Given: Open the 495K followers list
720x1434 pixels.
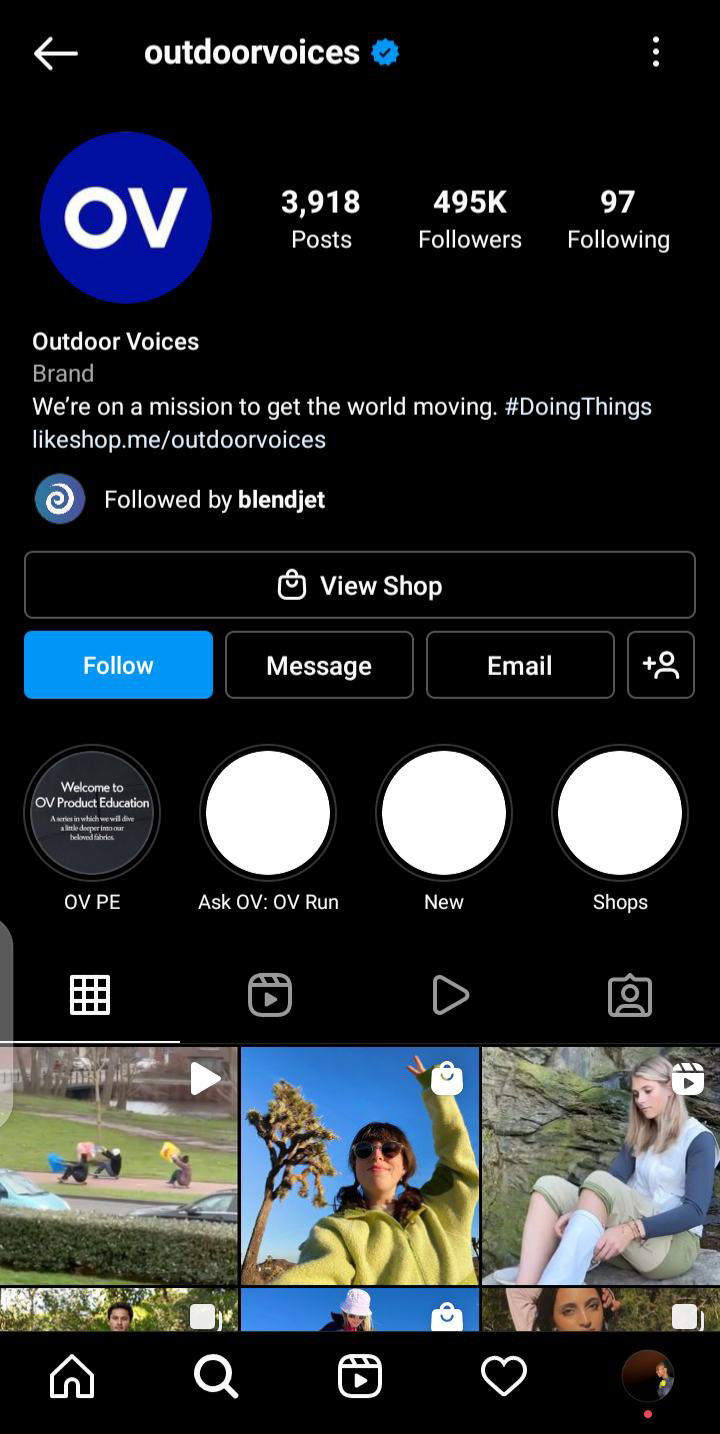Looking at the screenshot, I should coord(470,219).
